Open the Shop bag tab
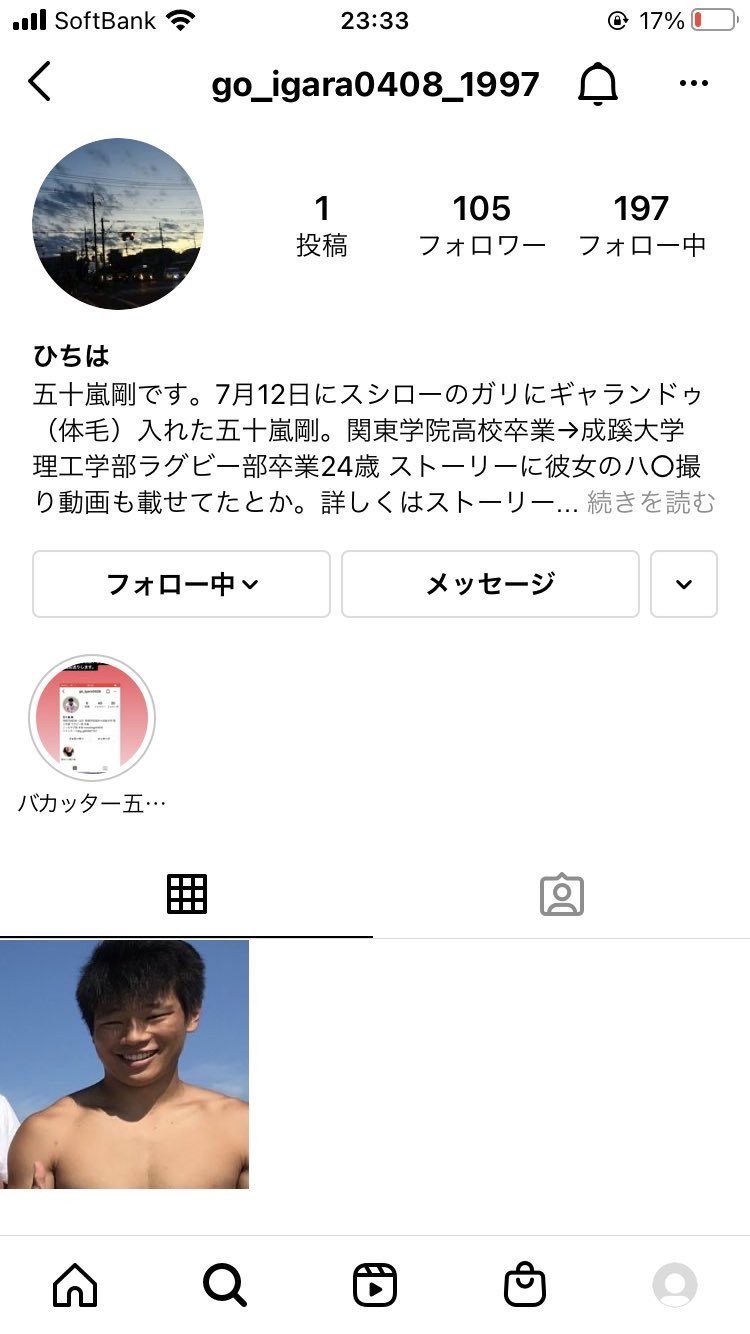 pos(525,1285)
